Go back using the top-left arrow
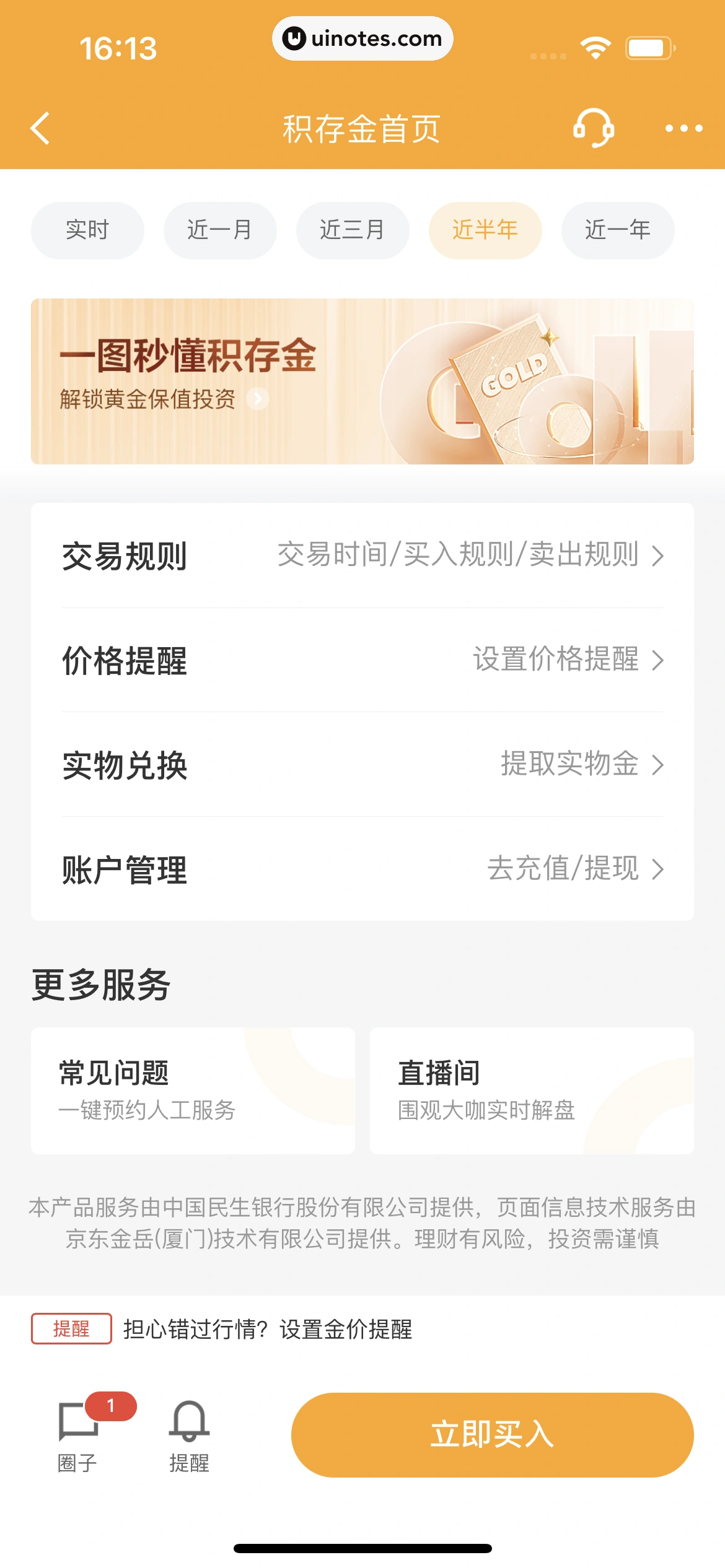 40,129
